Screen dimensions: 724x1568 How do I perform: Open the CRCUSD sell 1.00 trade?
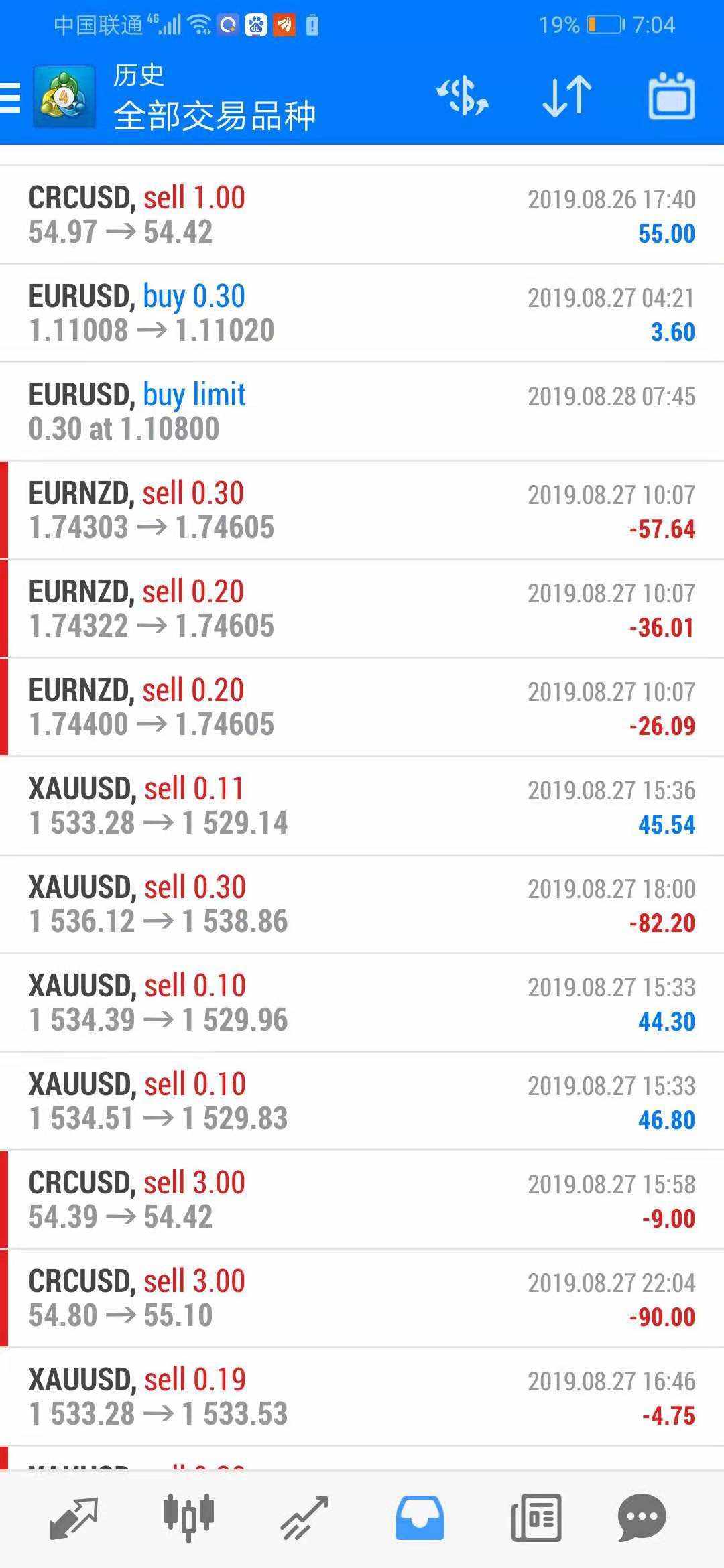pos(362,215)
